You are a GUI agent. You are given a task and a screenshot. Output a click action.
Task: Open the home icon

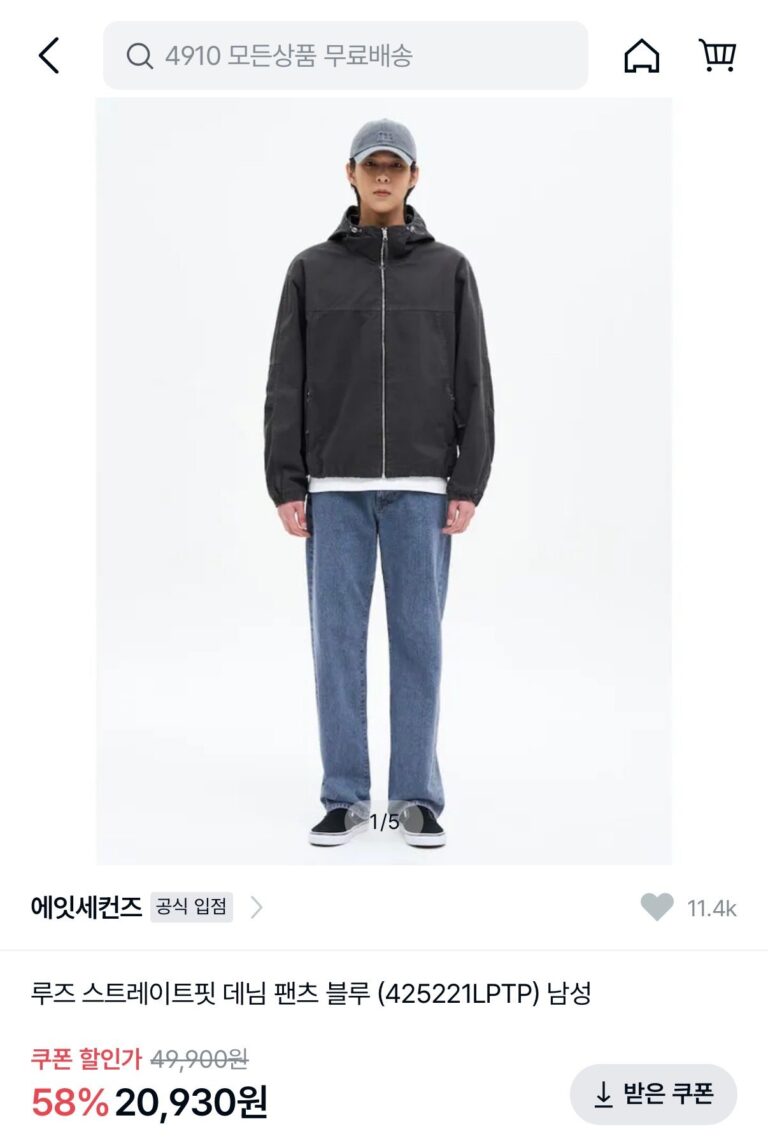[642, 56]
